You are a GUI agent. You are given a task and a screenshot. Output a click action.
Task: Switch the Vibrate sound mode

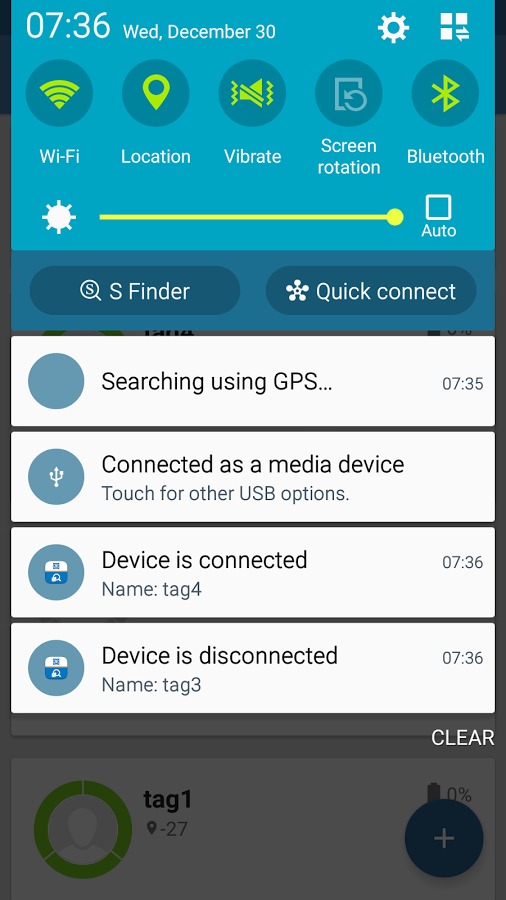(x=252, y=93)
